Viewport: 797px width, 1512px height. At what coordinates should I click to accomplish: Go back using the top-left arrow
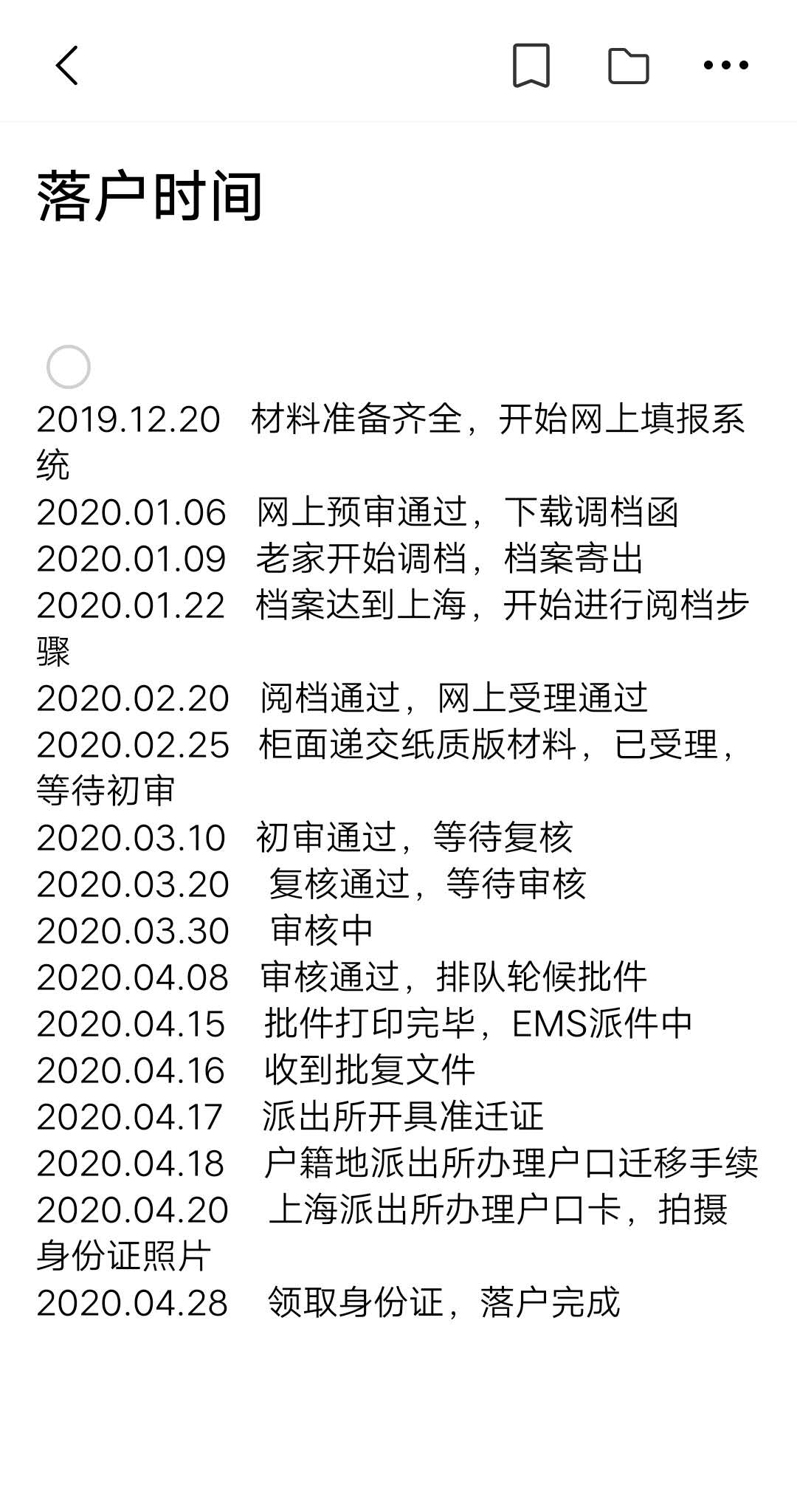(x=66, y=66)
